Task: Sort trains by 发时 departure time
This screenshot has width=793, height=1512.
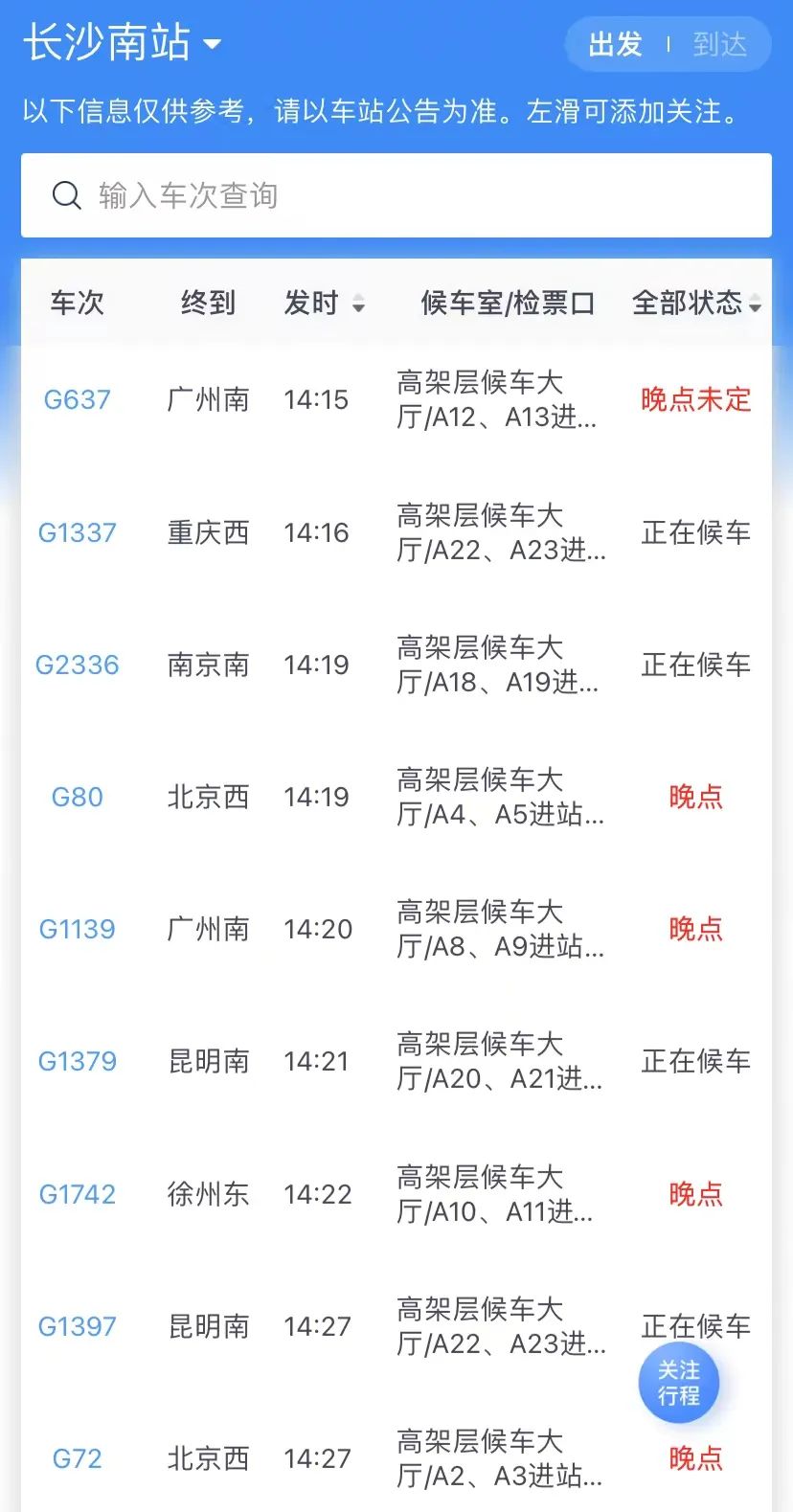Action: (x=324, y=304)
